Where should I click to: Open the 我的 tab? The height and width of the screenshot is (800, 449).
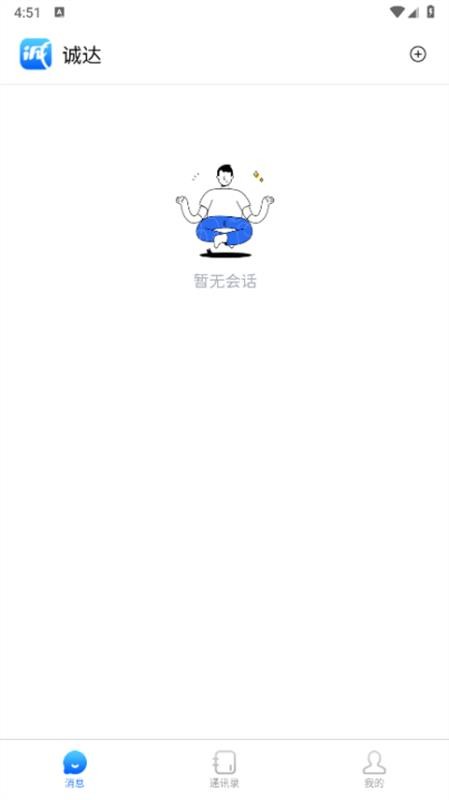[x=374, y=769]
